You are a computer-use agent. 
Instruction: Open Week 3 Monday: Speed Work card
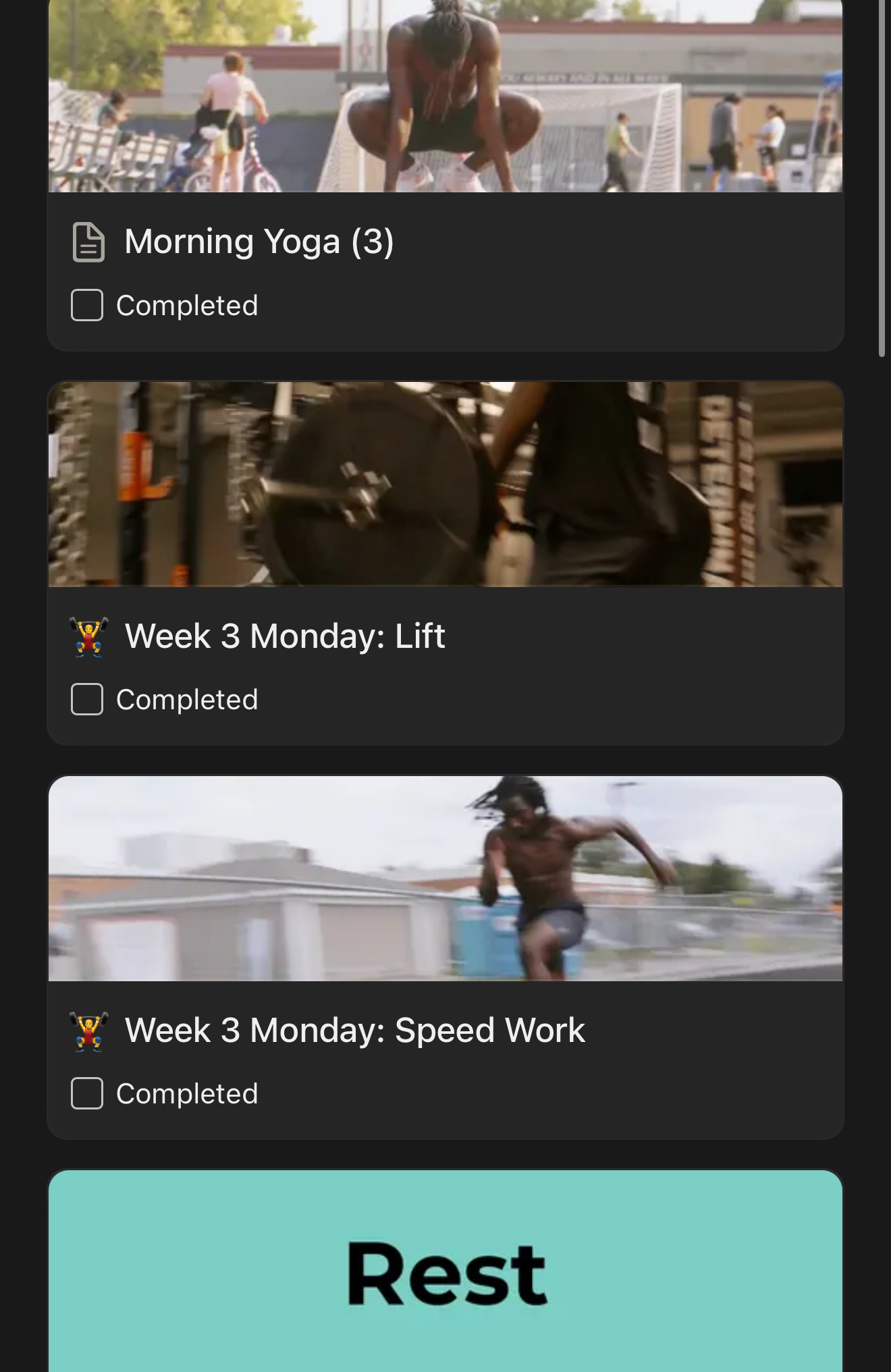(x=355, y=1030)
